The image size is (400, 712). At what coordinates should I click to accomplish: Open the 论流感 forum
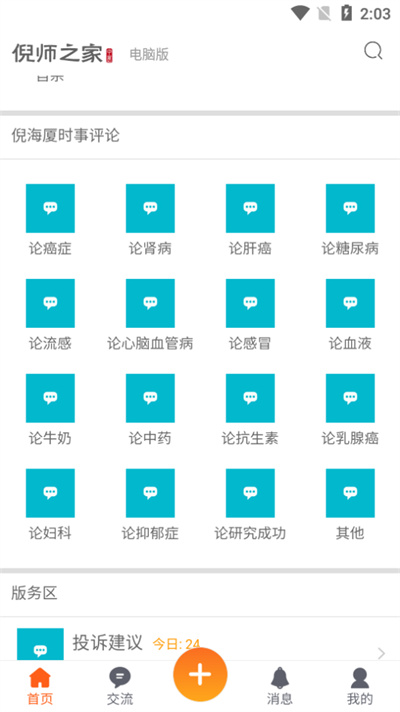point(50,315)
